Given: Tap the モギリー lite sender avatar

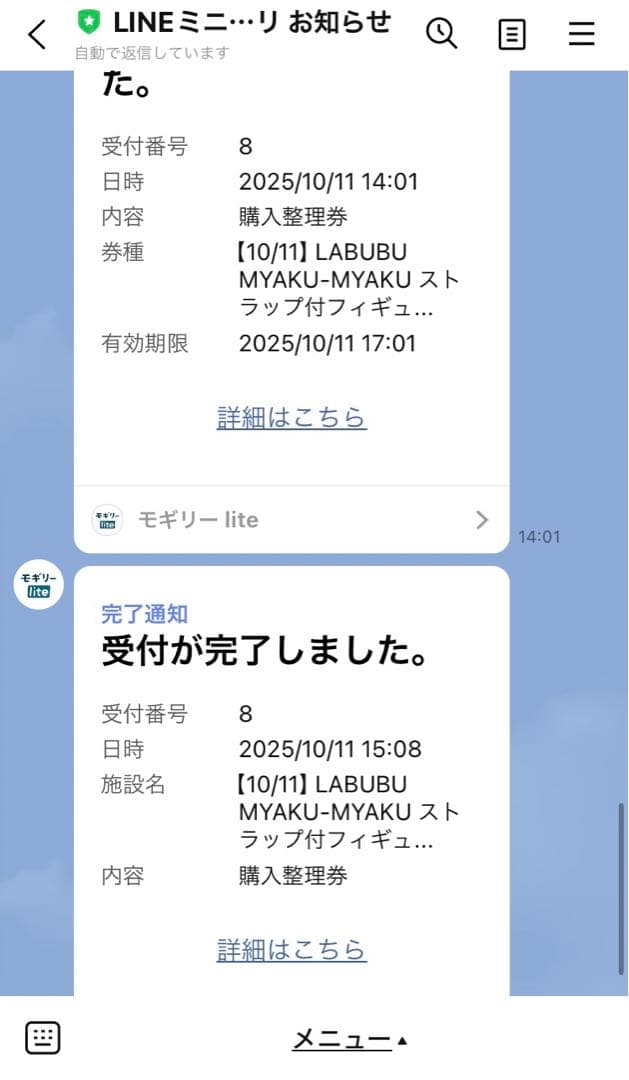Looking at the screenshot, I should (x=39, y=585).
